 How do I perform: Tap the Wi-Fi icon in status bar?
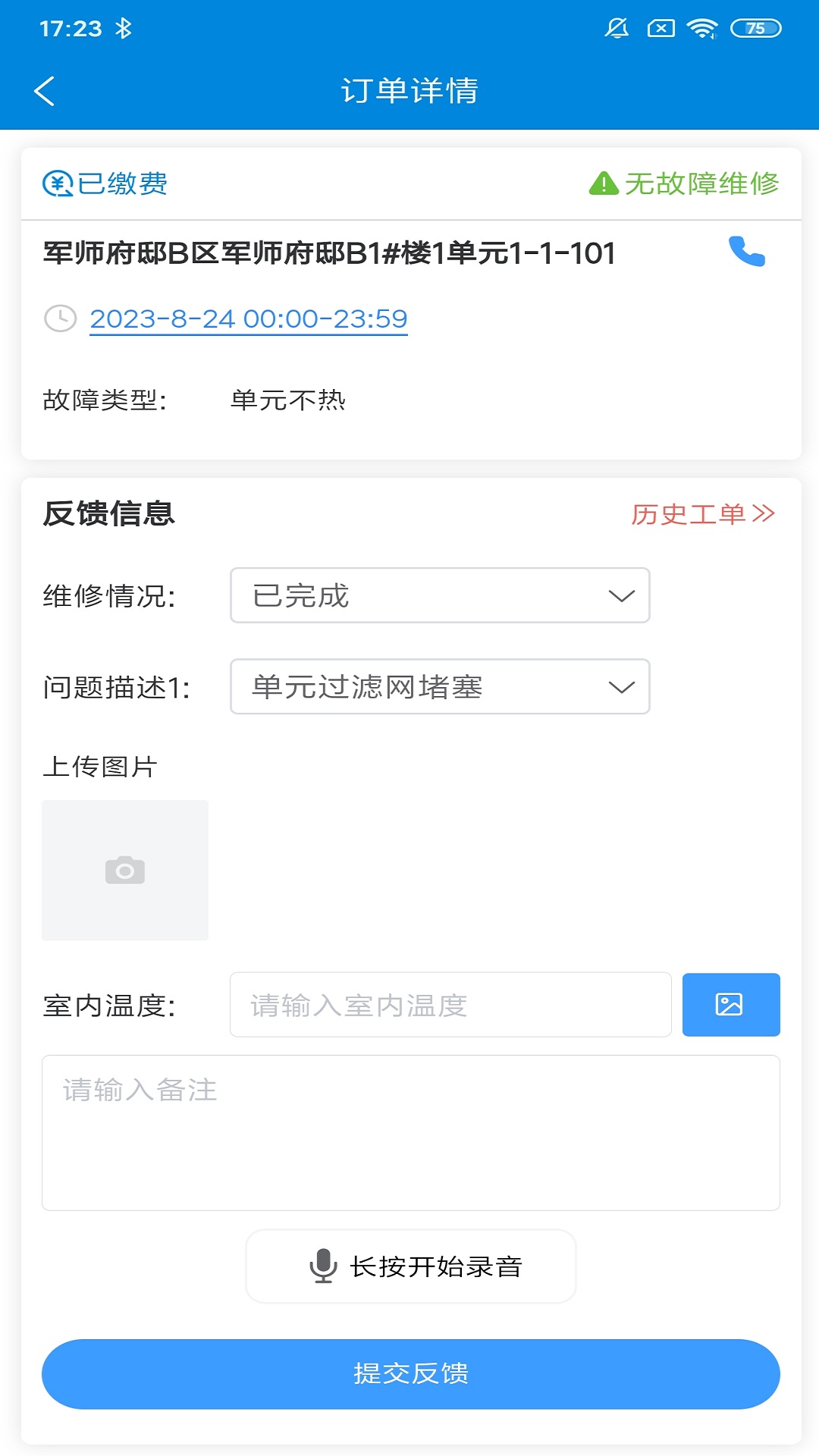(x=702, y=27)
